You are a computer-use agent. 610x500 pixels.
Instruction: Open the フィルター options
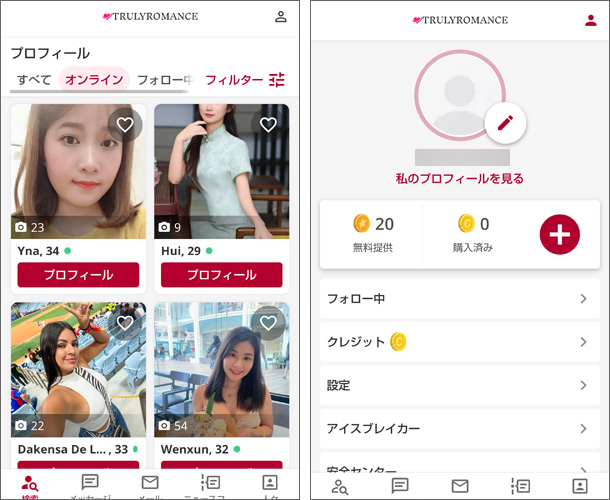click(245, 80)
